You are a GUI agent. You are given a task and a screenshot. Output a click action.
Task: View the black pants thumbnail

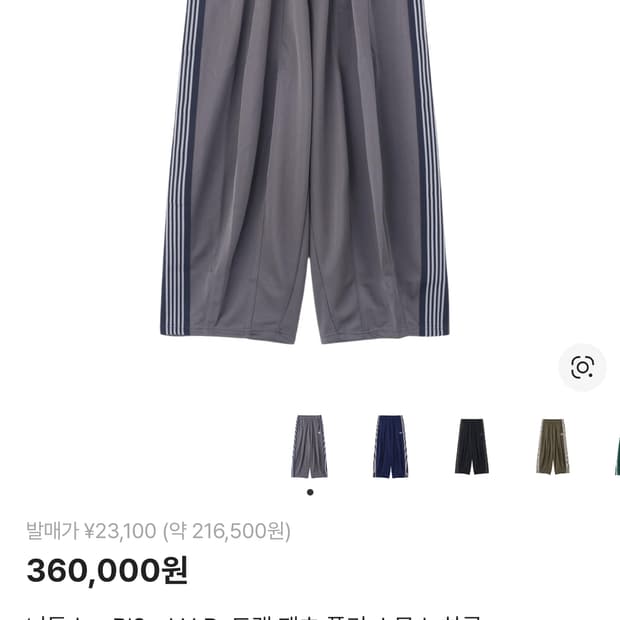(x=471, y=446)
